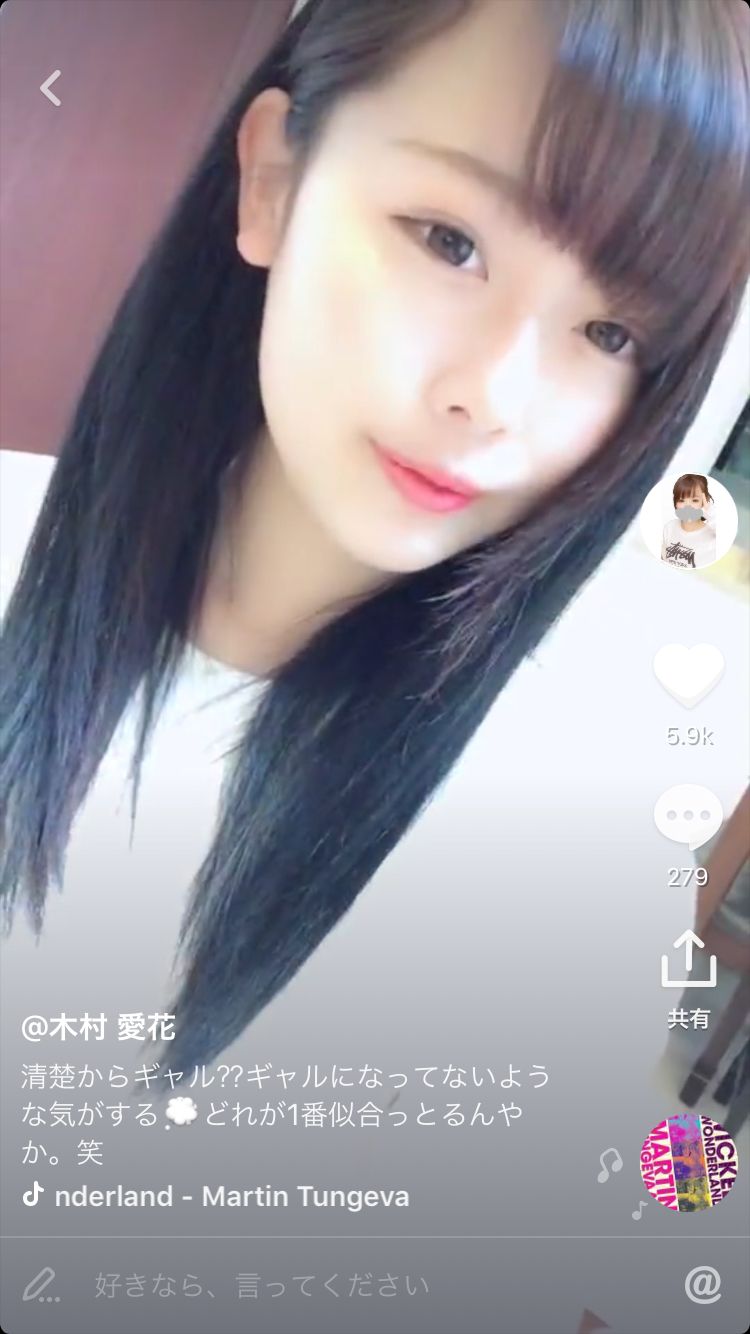Open the creator's profile avatar
Viewport: 750px width, 1334px height.
tap(688, 521)
